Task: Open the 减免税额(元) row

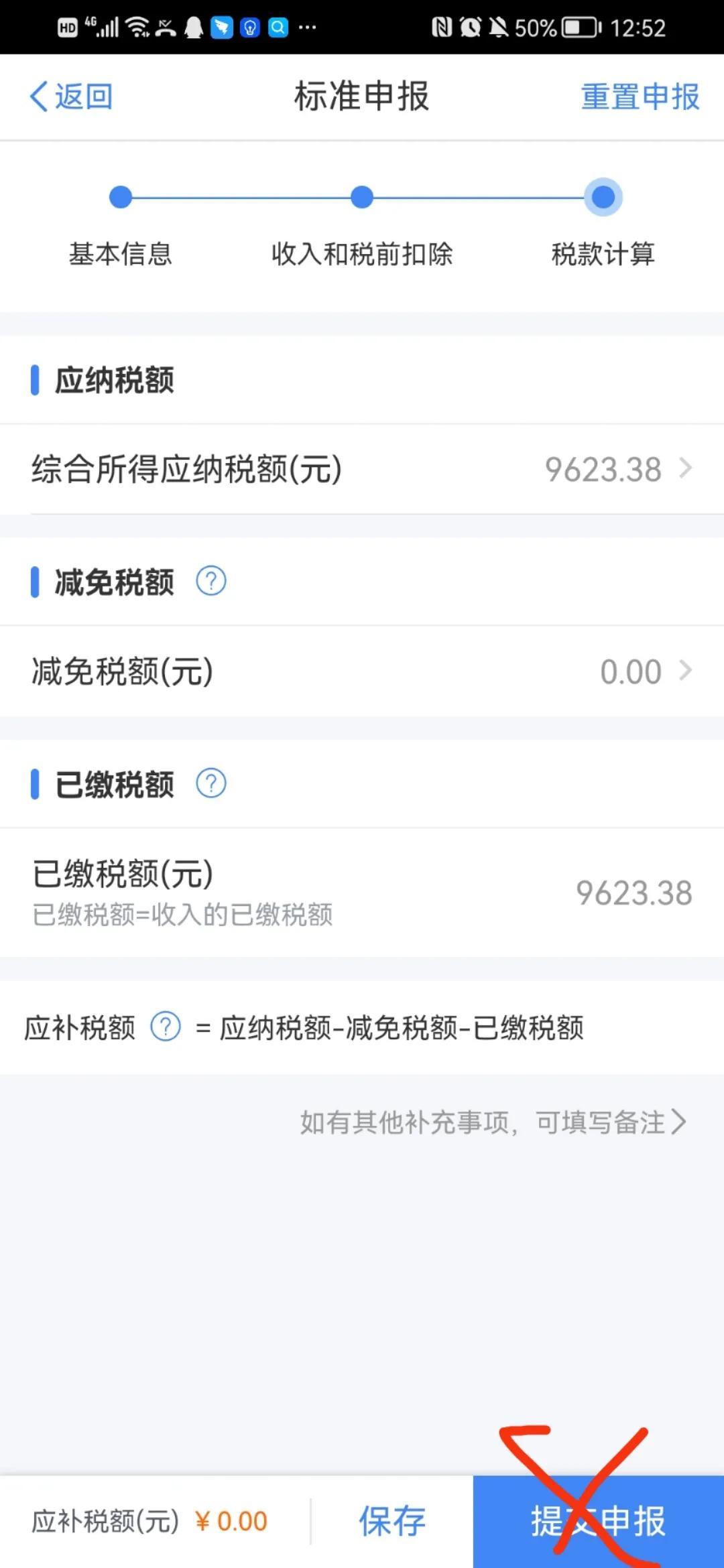Action: [x=362, y=671]
